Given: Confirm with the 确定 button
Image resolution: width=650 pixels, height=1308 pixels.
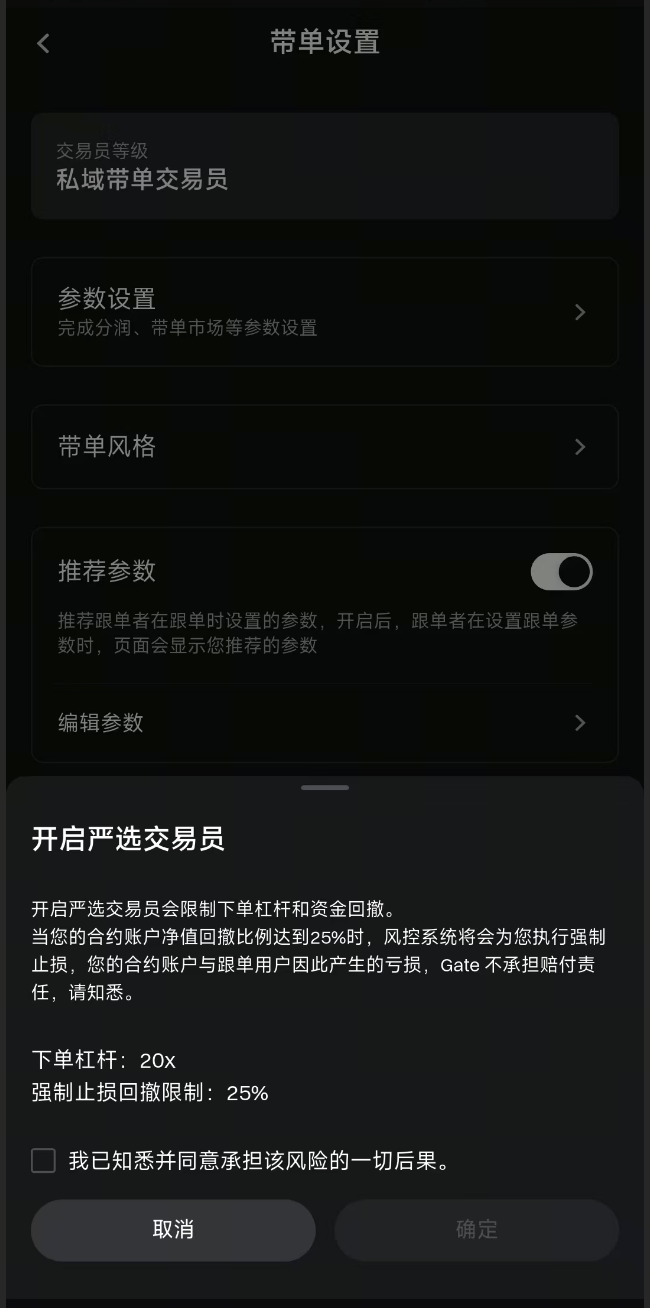Looking at the screenshot, I should click(x=476, y=1230).
